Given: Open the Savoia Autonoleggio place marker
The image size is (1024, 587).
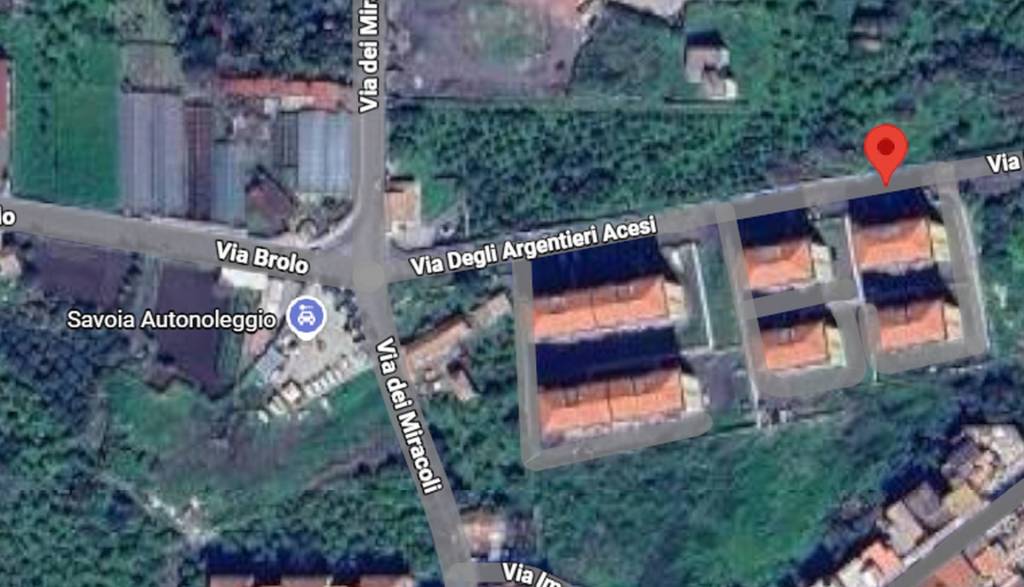Looking at the screenshot, I should [305, 318].
